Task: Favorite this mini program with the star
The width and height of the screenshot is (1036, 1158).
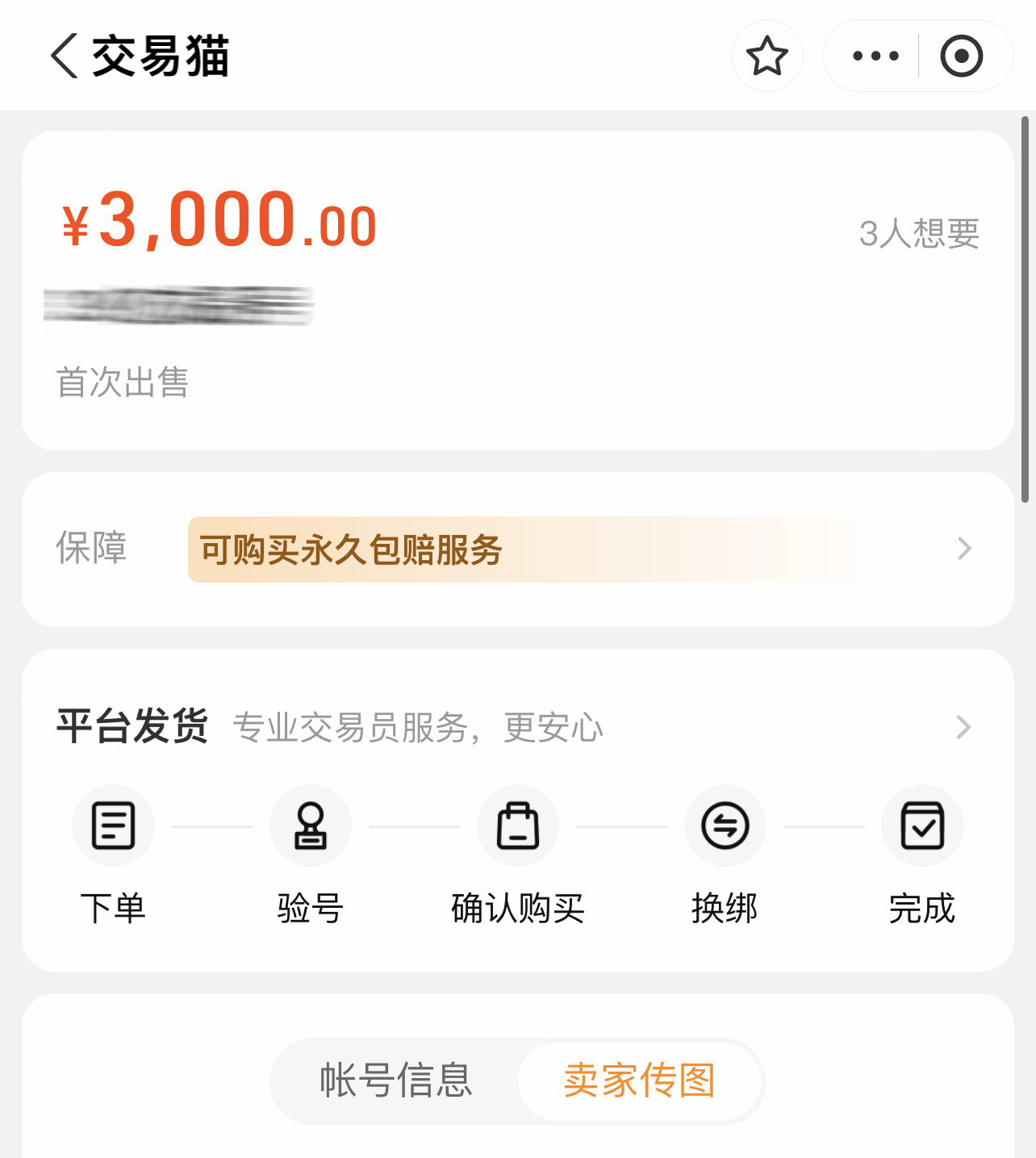Action: click(x=767, y=56)
